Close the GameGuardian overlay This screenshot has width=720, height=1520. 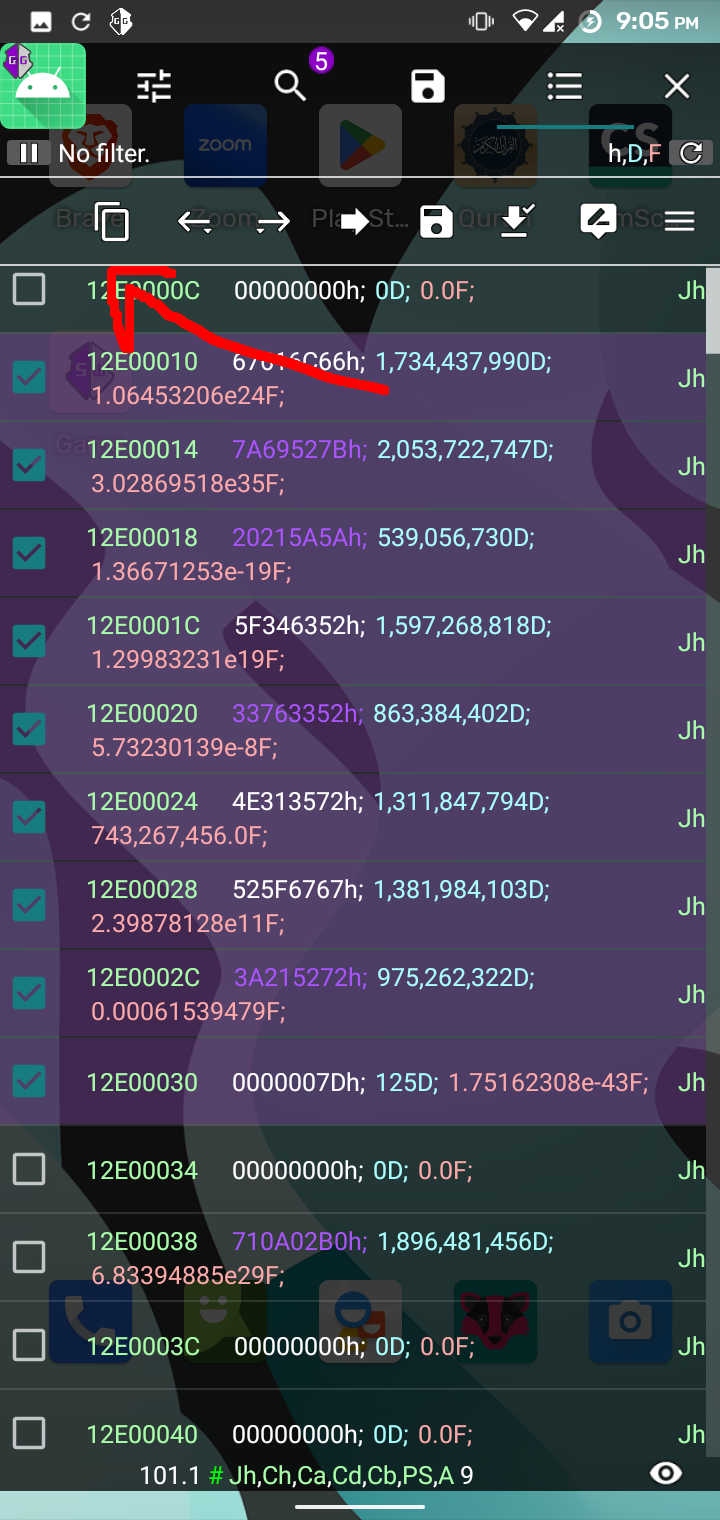[x=677, y=87]
